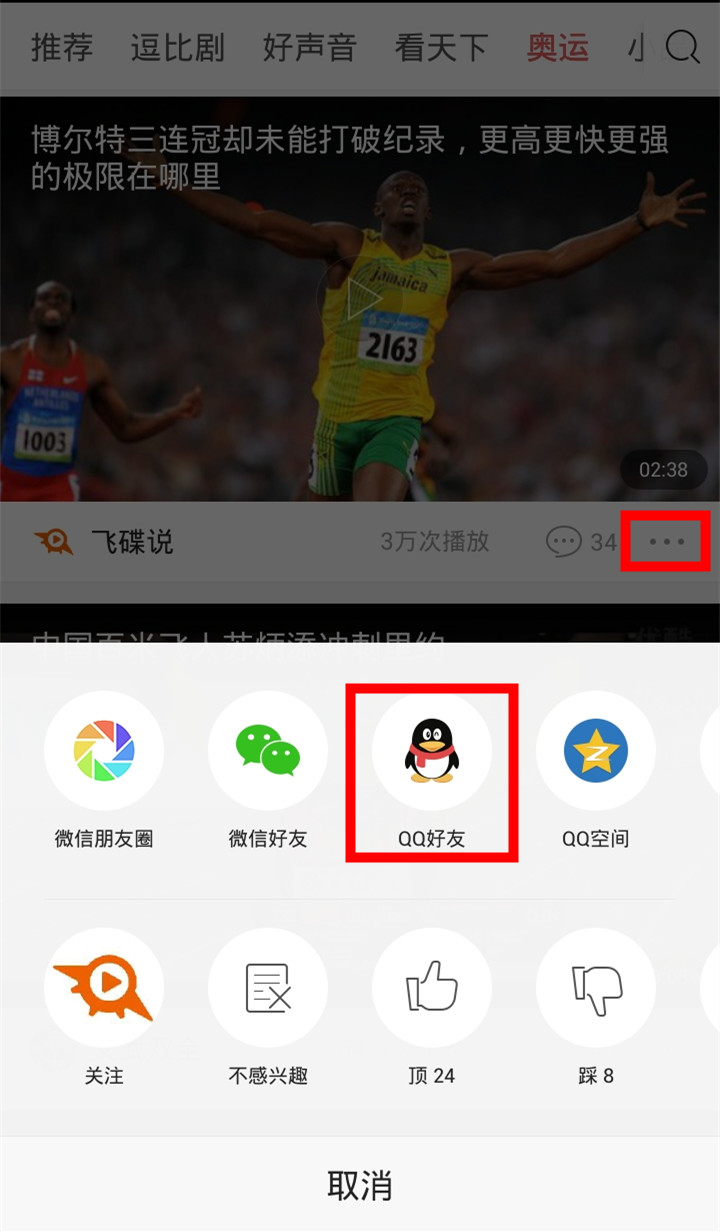Image resolution: width=720 pixels, height=1232 pixels.
Task: Switch to the 奥运 tab
Action: [557, 47]
